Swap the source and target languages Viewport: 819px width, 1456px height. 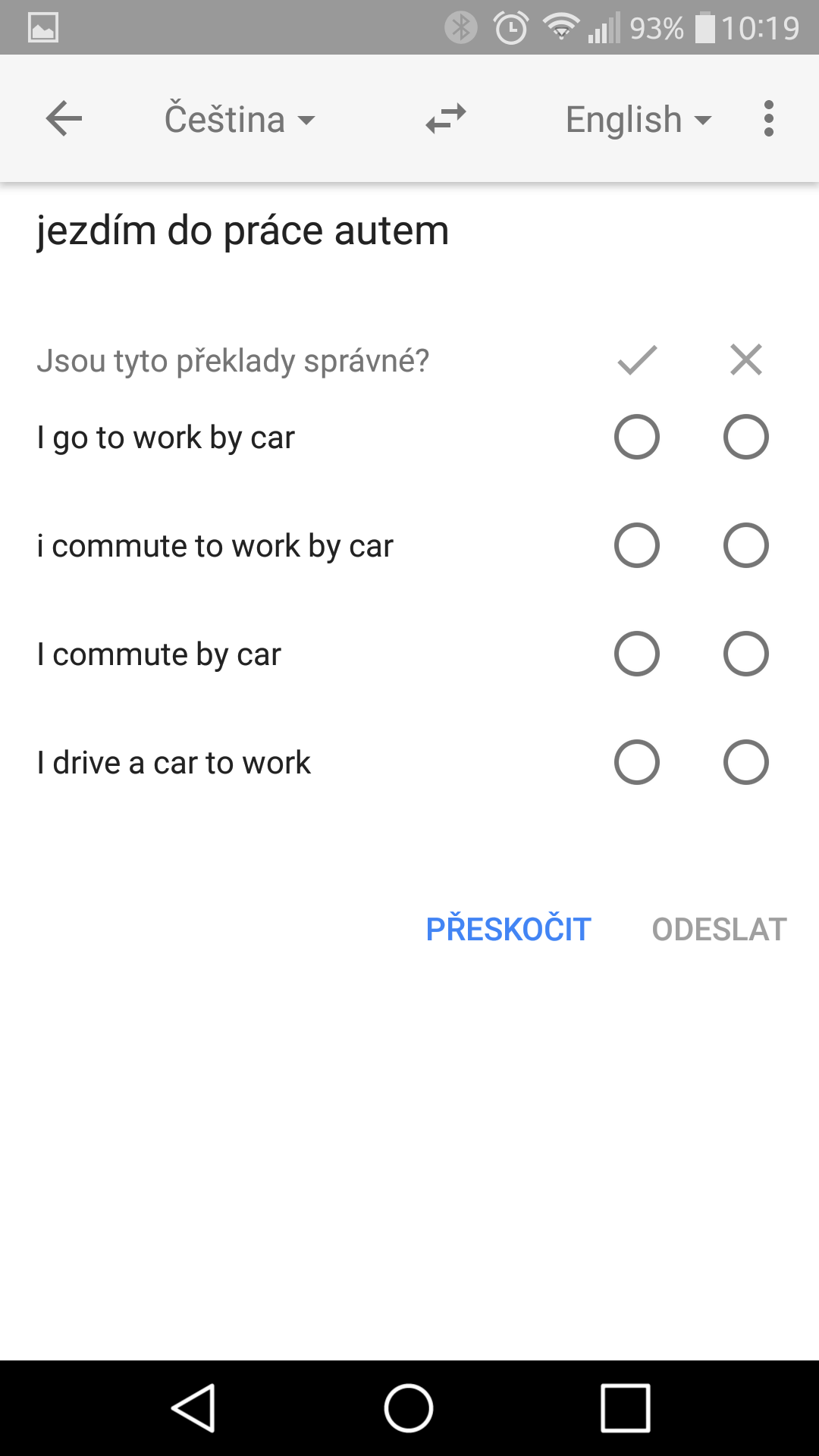point(446,119)
